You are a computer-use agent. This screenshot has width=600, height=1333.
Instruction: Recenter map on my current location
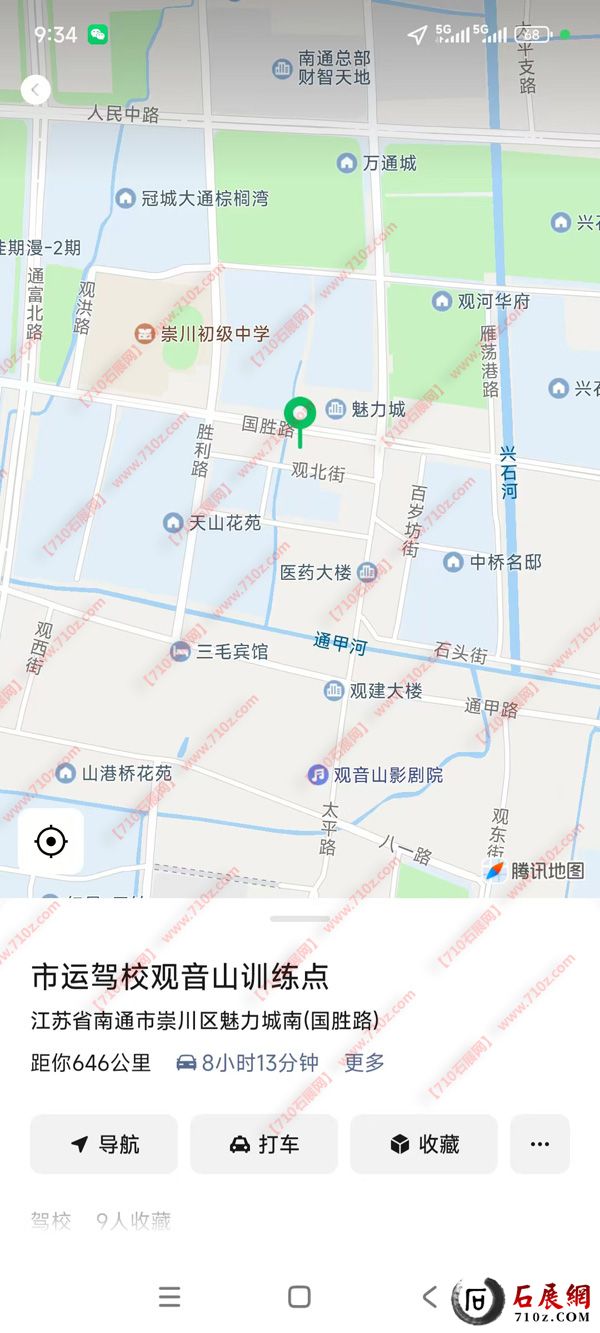click(50, 842)
